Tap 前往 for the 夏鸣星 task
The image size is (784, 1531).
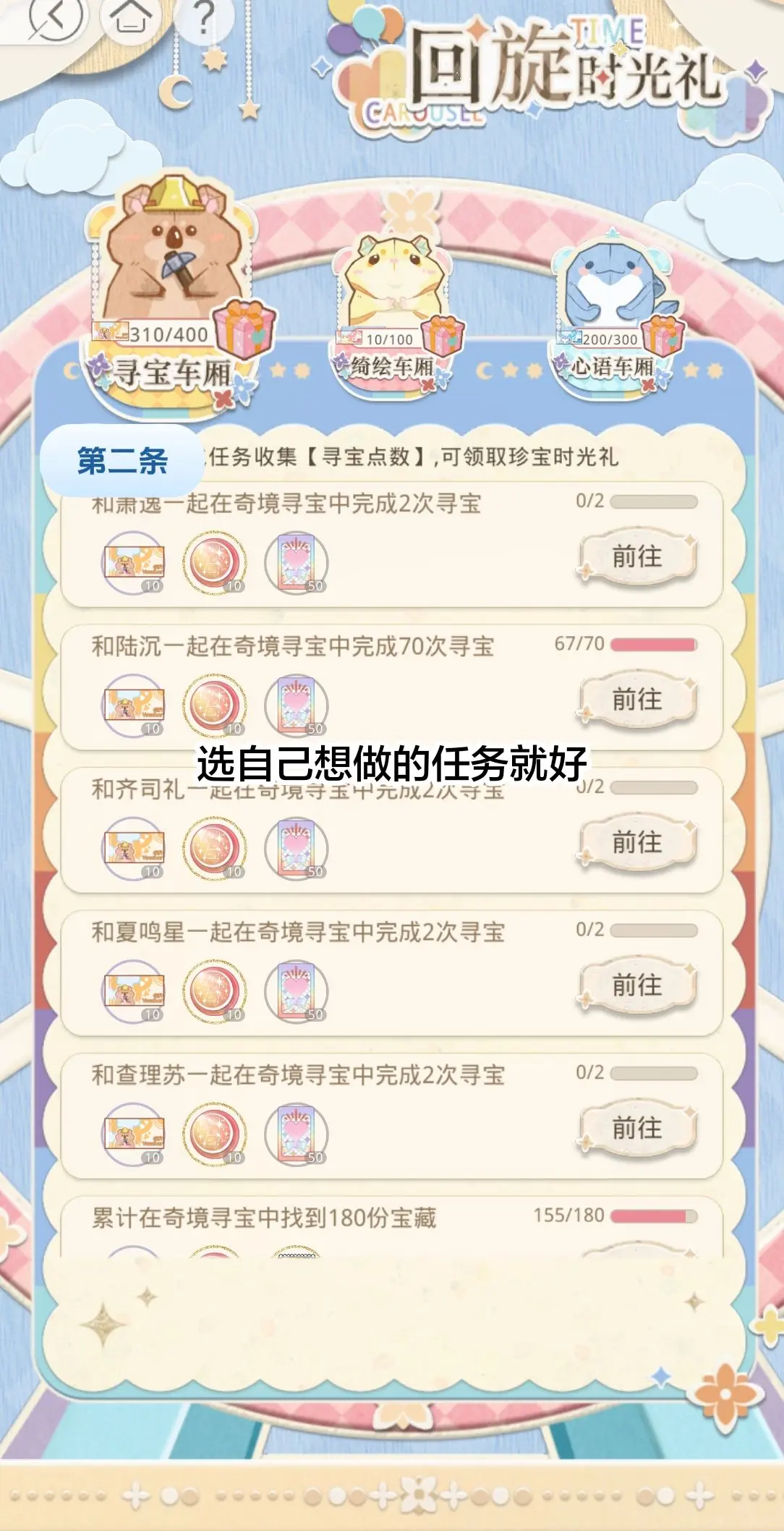click(636, 985)
